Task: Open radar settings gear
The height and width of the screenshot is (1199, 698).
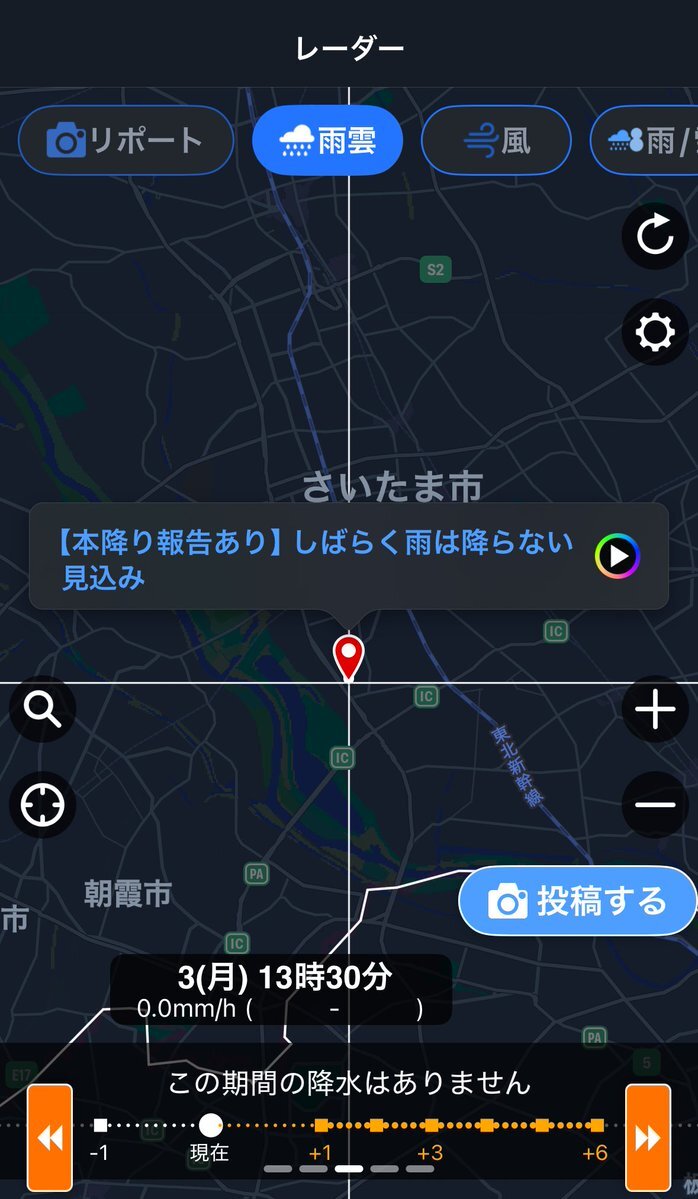Action: (655, 332)
